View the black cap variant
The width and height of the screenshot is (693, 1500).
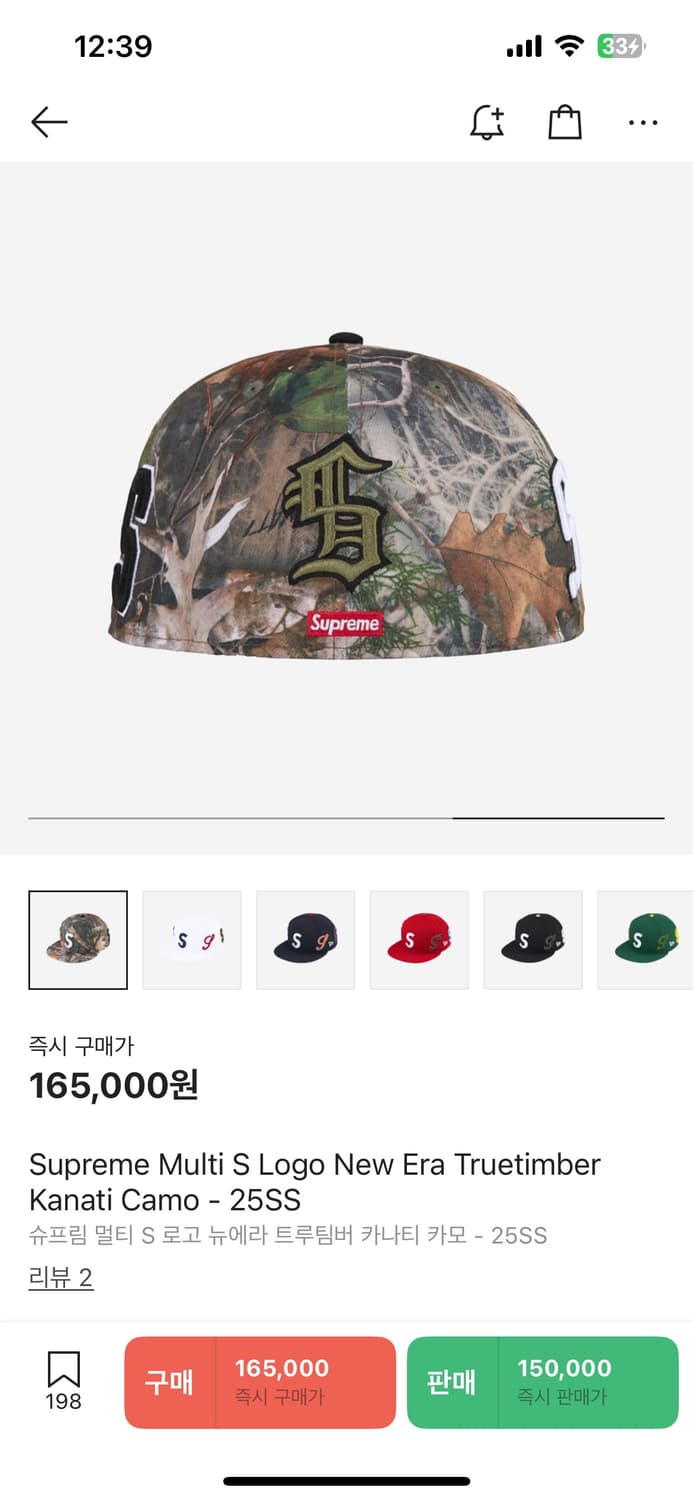click(x=533, y=940)
